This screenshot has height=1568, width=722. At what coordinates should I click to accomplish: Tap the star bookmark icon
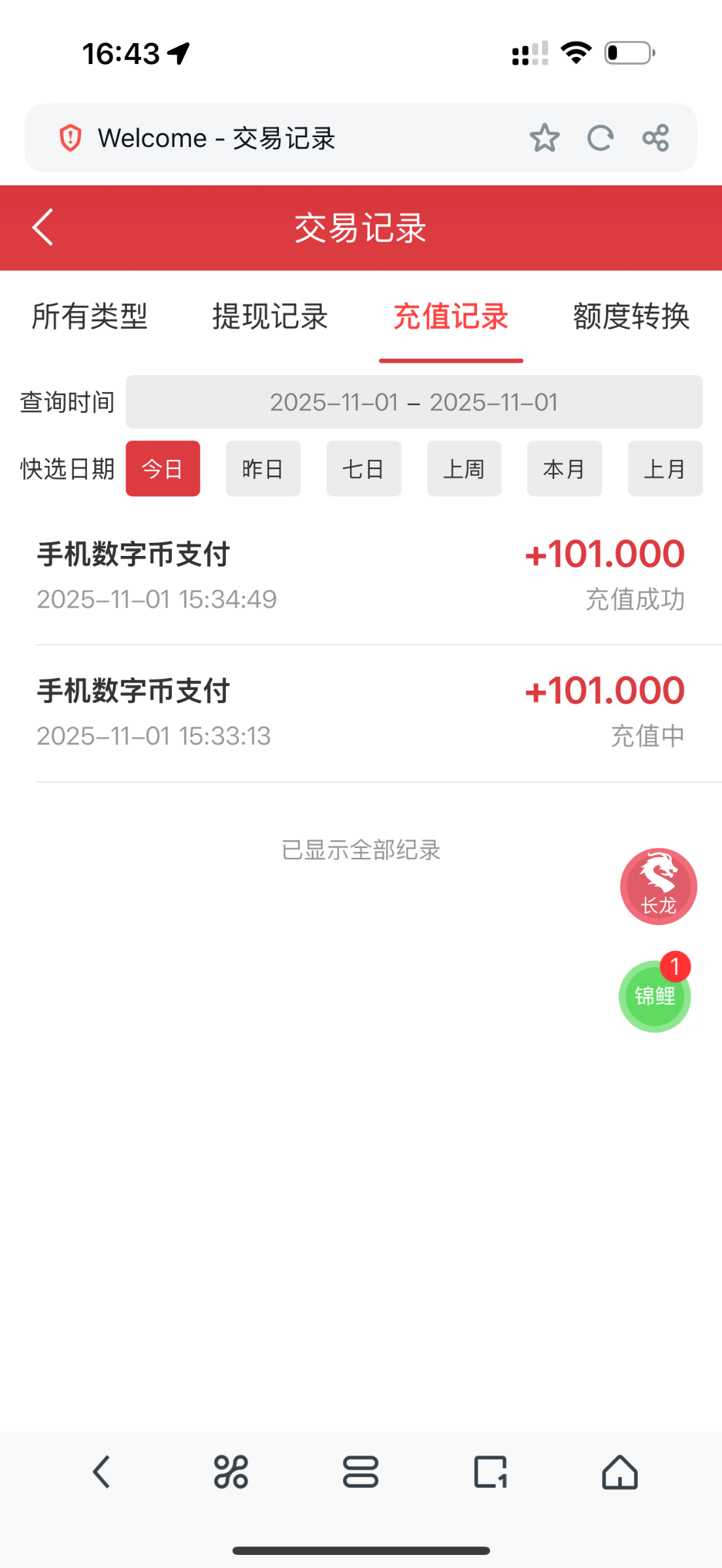545,137
